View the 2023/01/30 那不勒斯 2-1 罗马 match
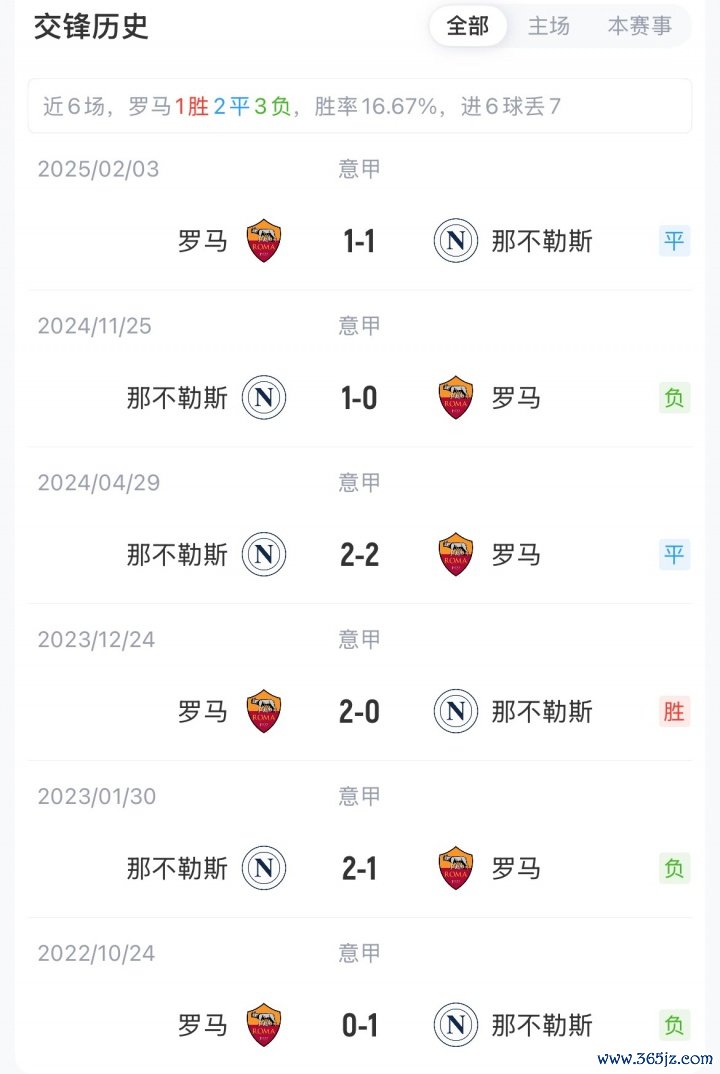The width and height of the screenshot is (720, 1074). [359, 869]
